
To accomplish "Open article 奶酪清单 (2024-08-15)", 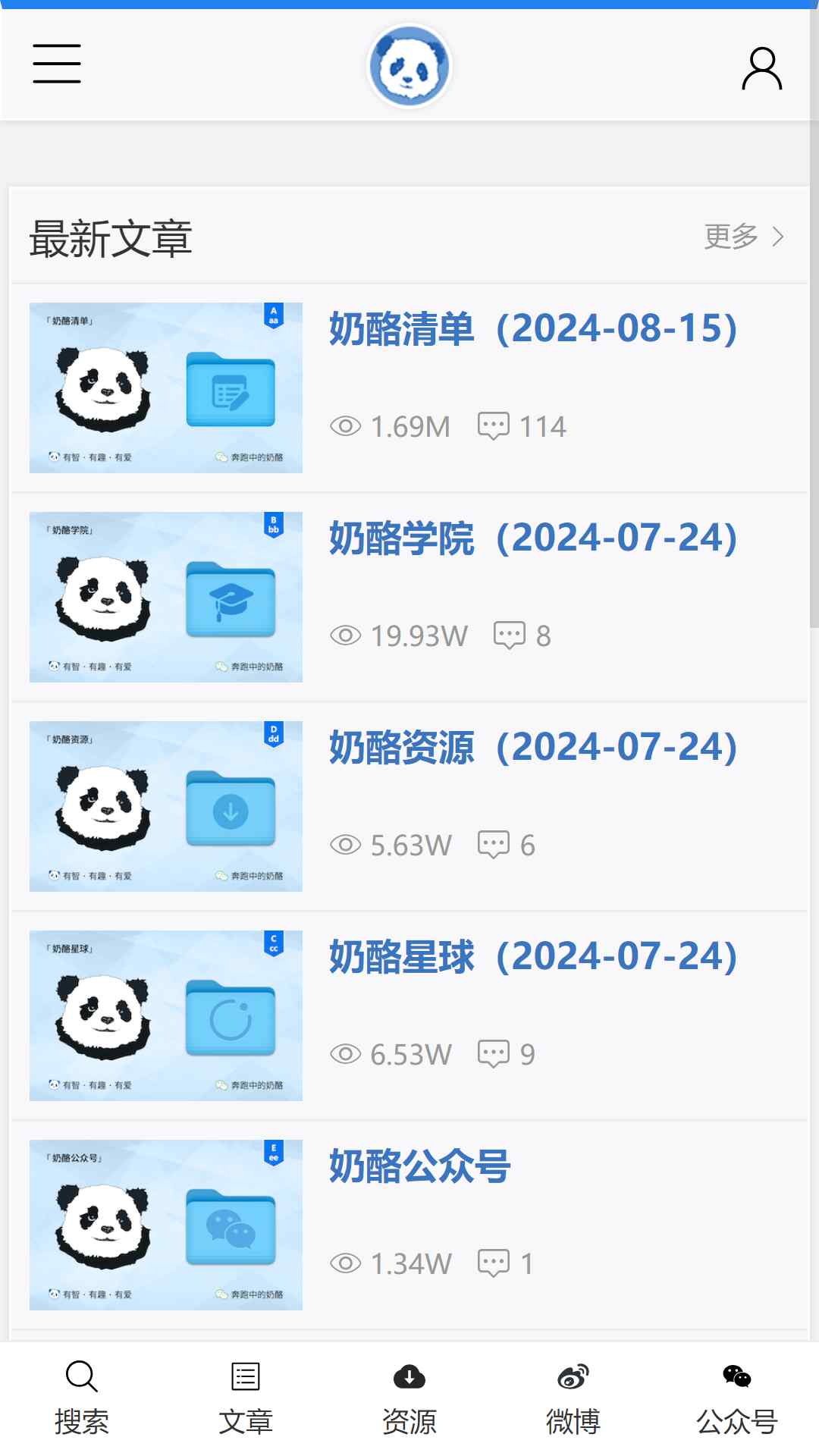I will coord(533,329).
